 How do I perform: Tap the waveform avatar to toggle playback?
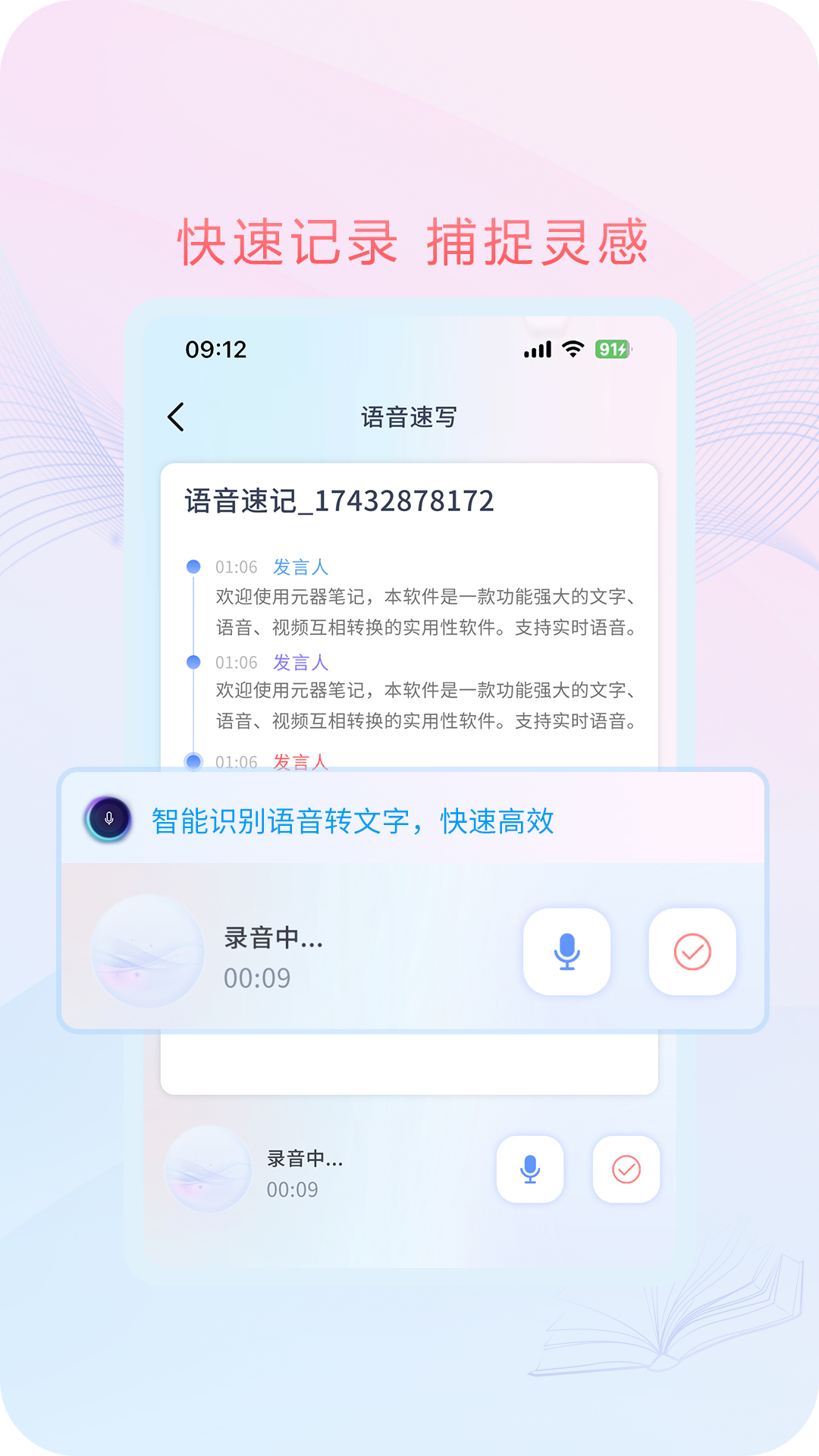click(x=149, y=954)
